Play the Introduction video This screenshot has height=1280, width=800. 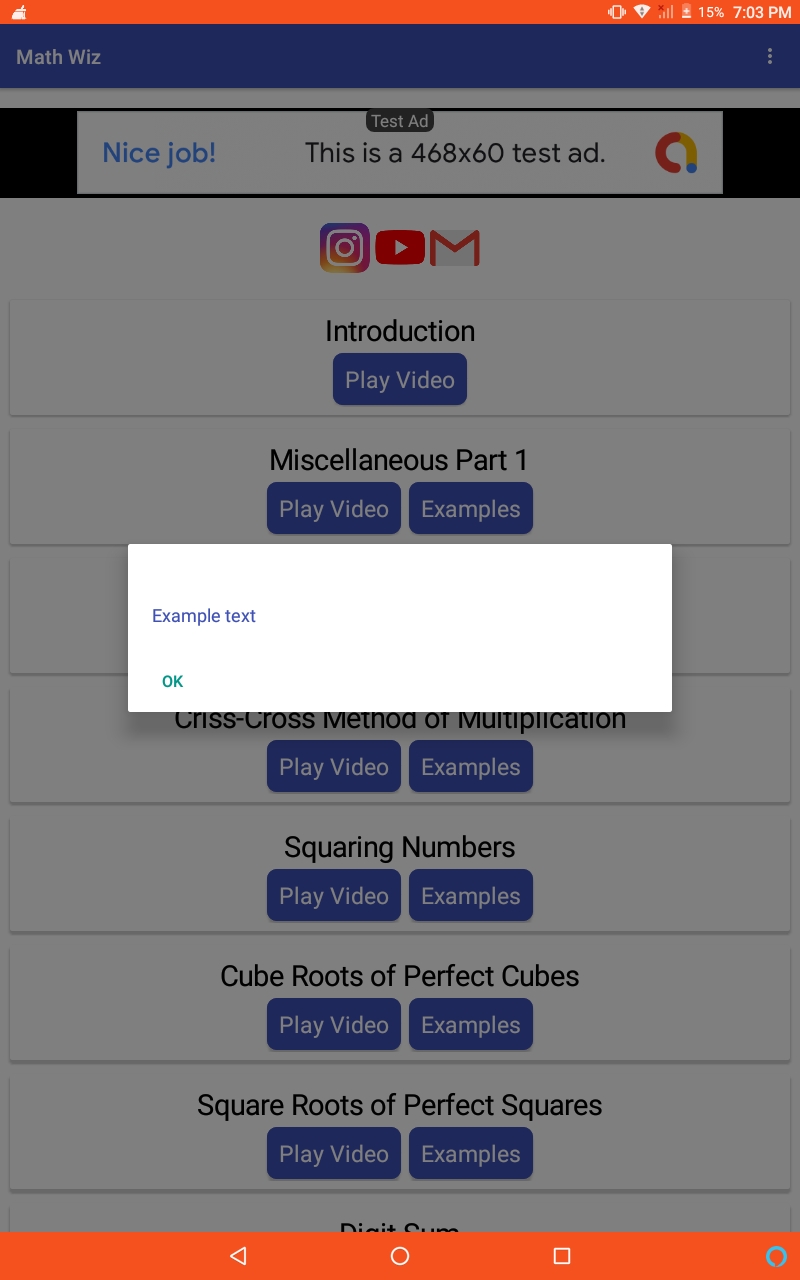click(x=400, y=380)
